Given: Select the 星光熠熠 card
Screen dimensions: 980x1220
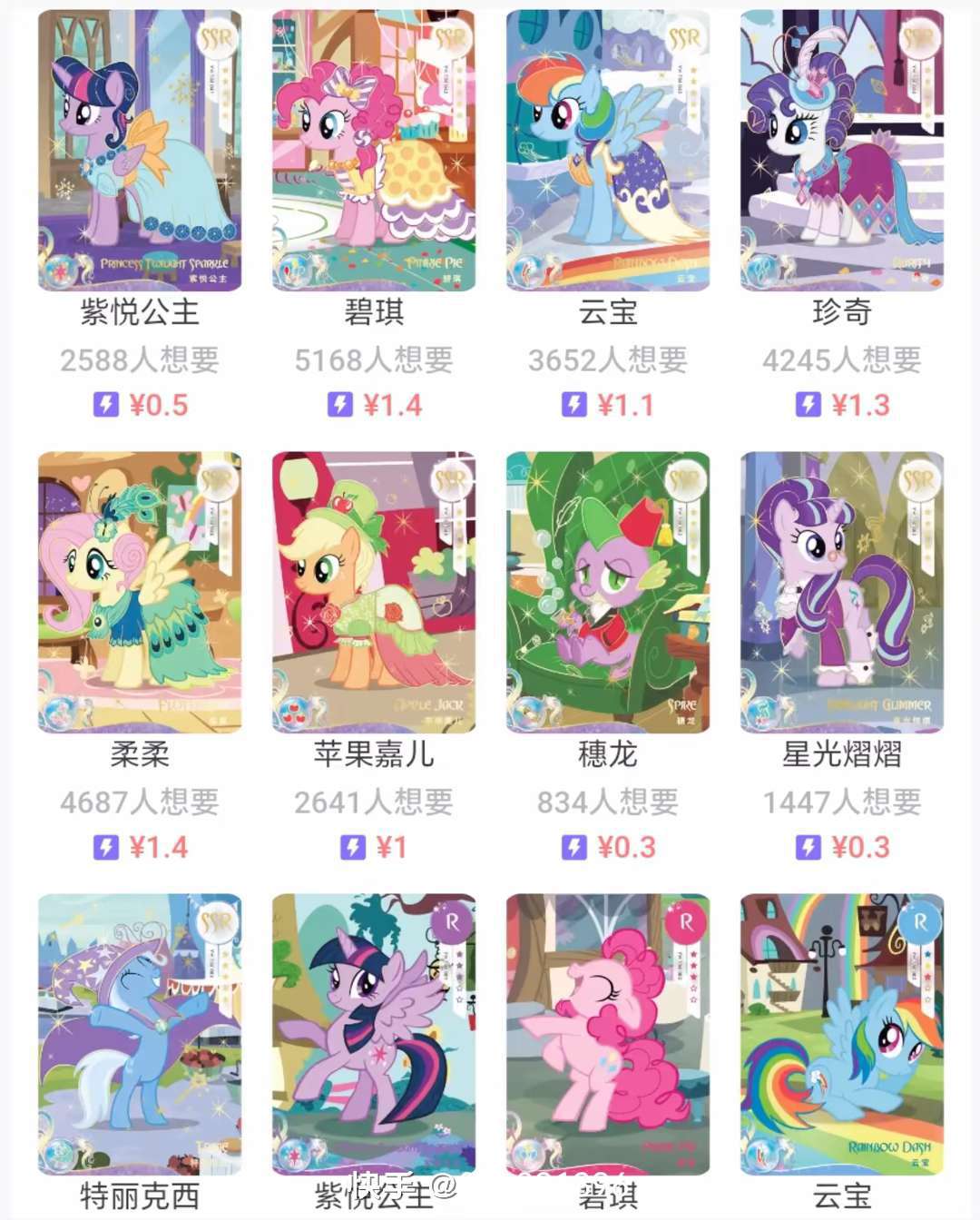Looking at the screenshot, I should coord(842,592).
